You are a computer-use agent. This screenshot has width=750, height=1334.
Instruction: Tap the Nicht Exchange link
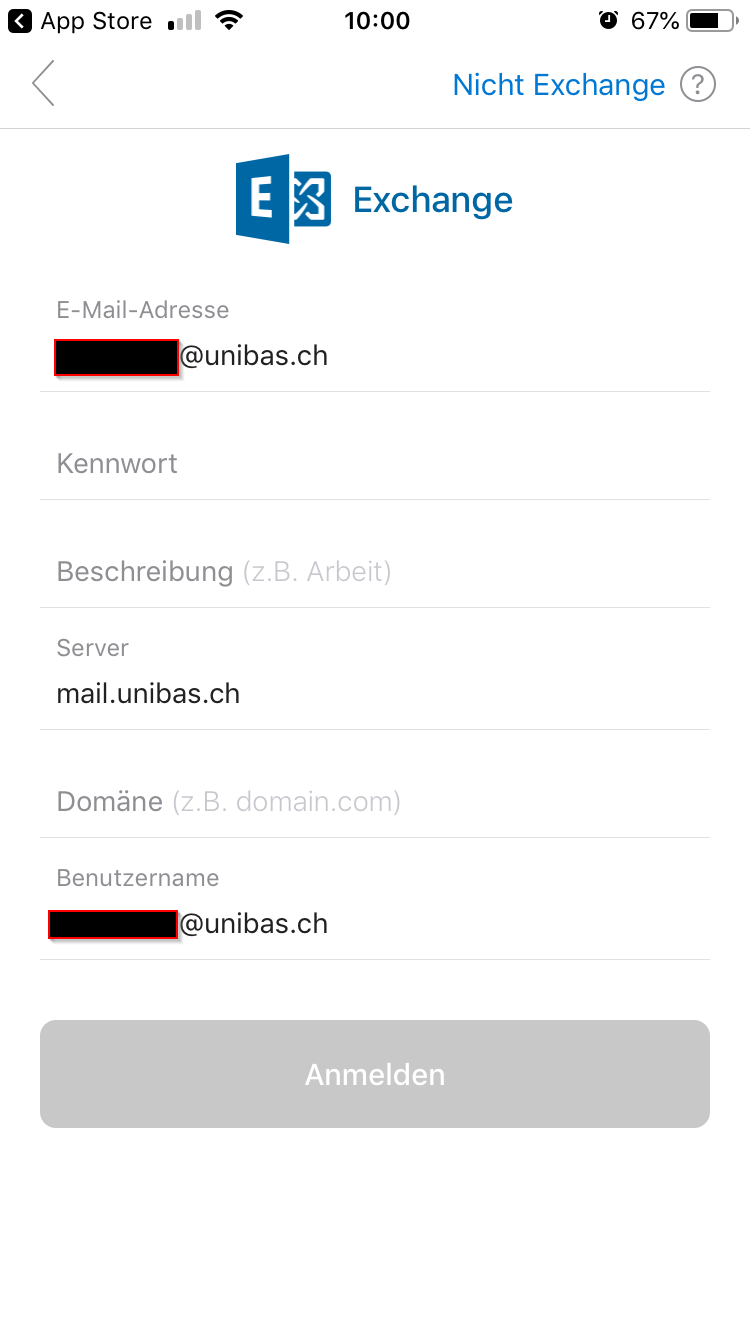[x=558, y=85]
